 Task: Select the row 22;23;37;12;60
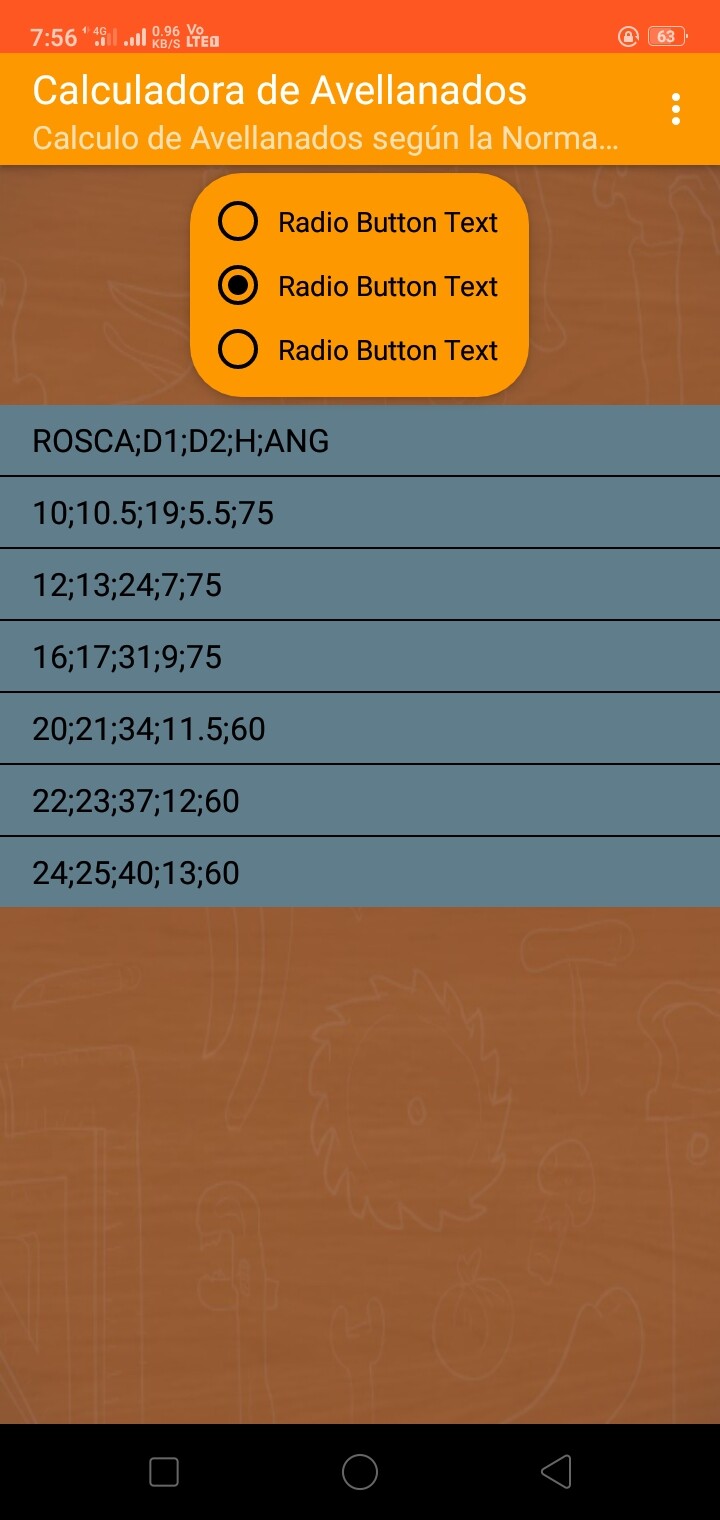360,801
